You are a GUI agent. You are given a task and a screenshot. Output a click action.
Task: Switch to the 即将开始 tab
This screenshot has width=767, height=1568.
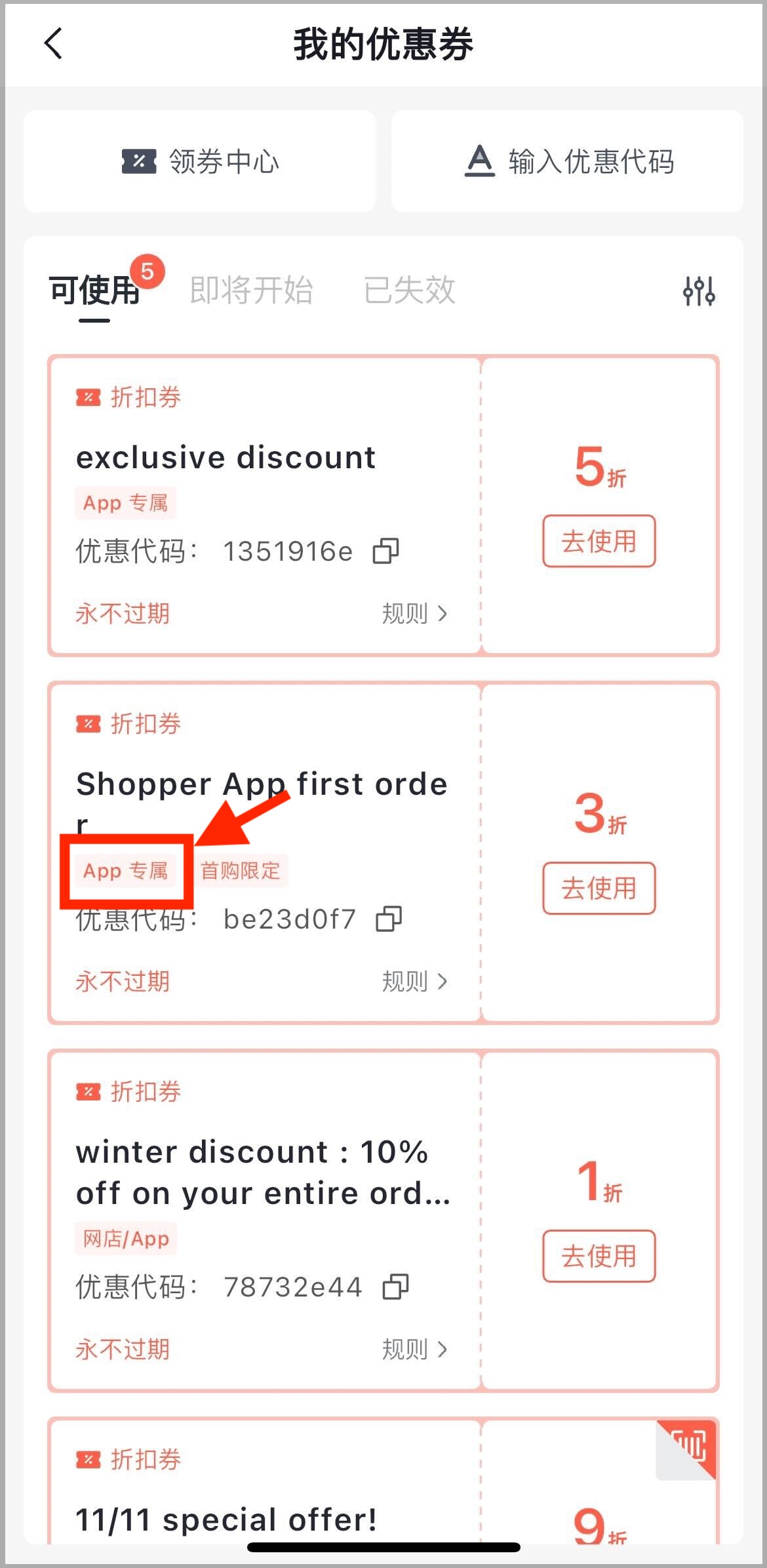(x=251, y=290)
